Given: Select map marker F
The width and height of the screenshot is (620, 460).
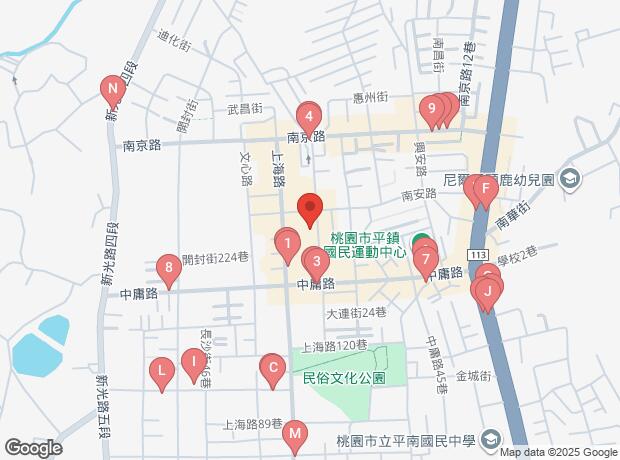Looking at the screenshot, I should (x=485, y=187).
